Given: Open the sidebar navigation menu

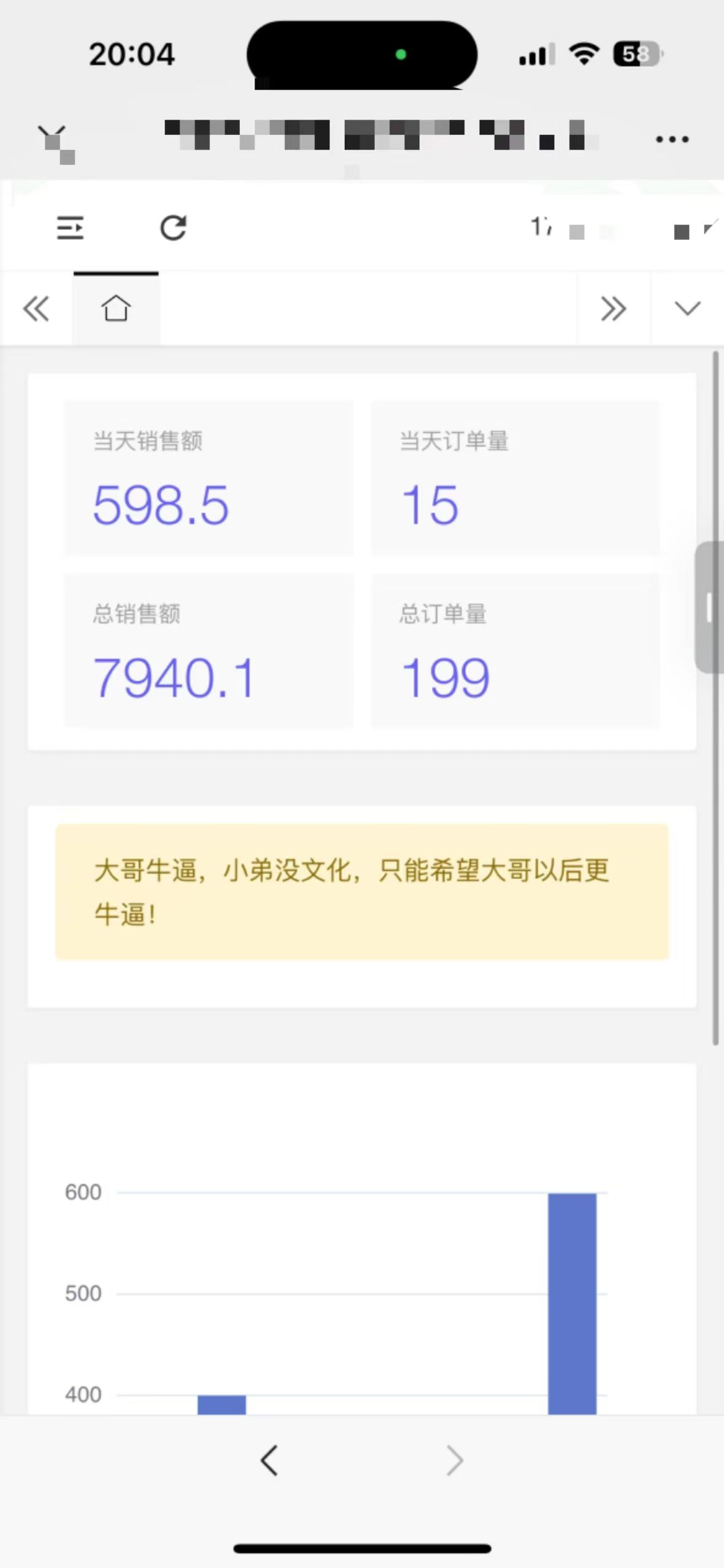Looking at the screenshot, I should click(x=71, y=227).
